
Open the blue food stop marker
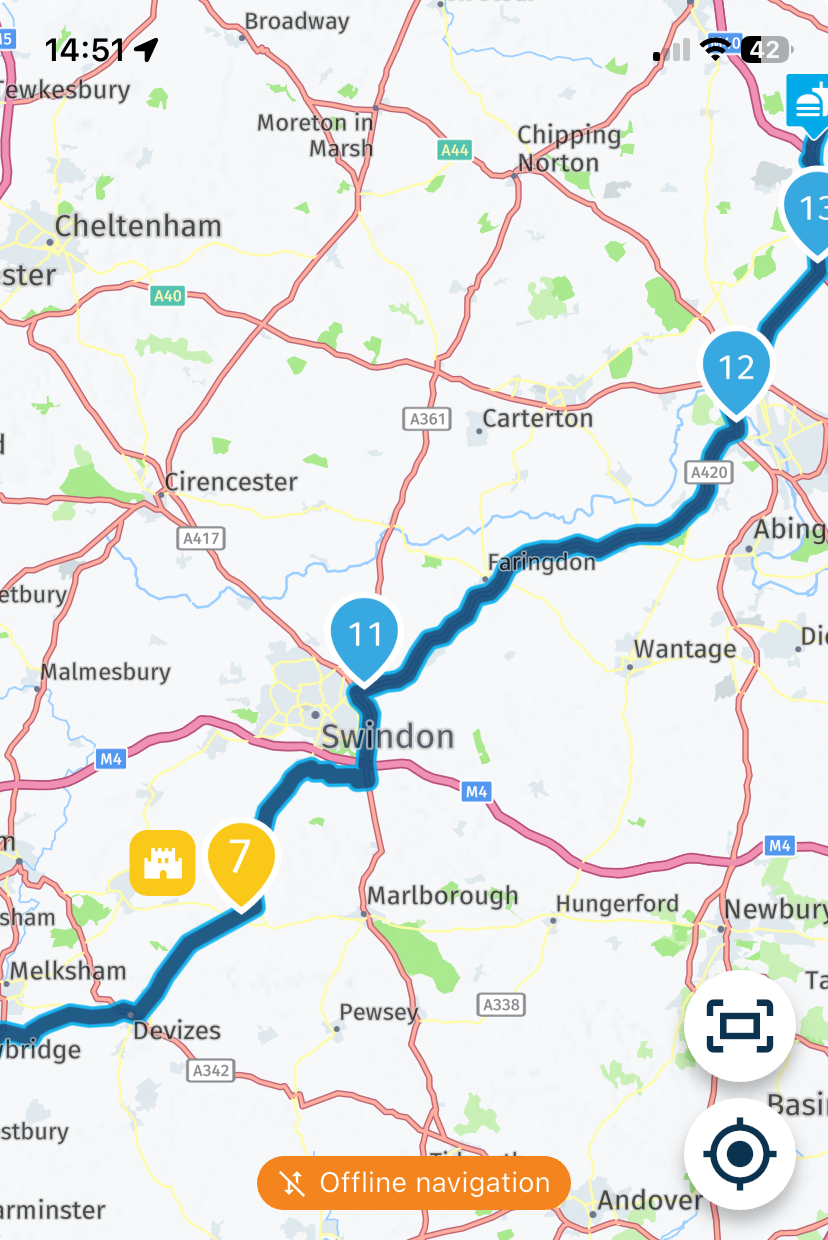click(808, 100)
